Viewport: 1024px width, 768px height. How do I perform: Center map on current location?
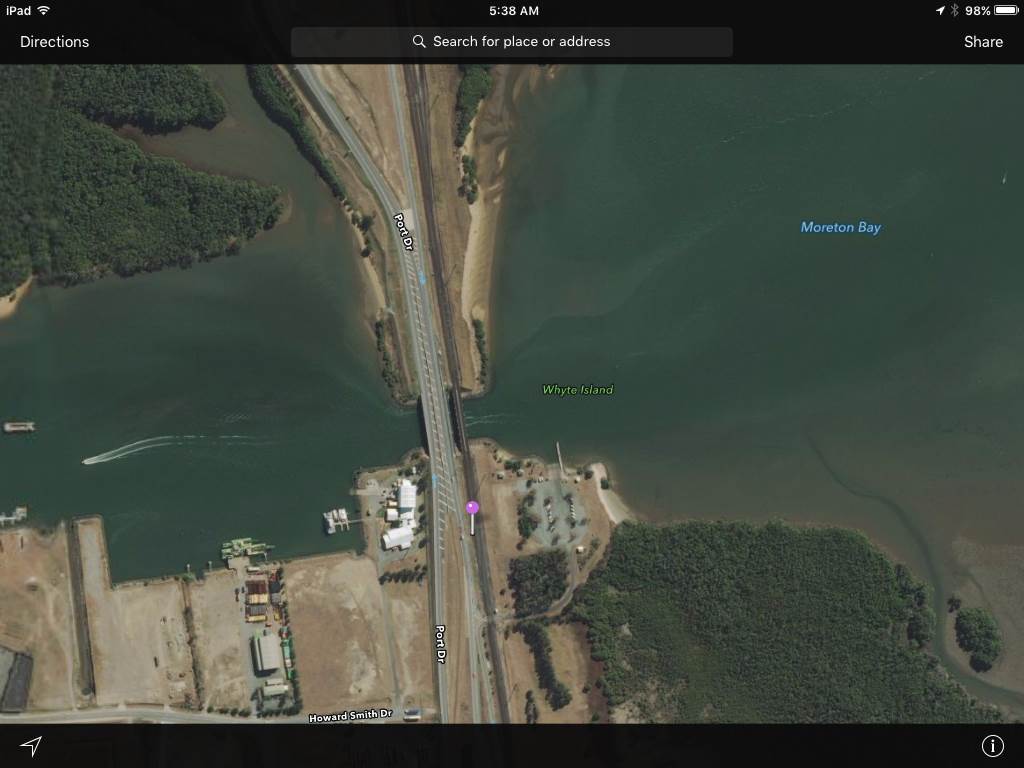point(32,746)
